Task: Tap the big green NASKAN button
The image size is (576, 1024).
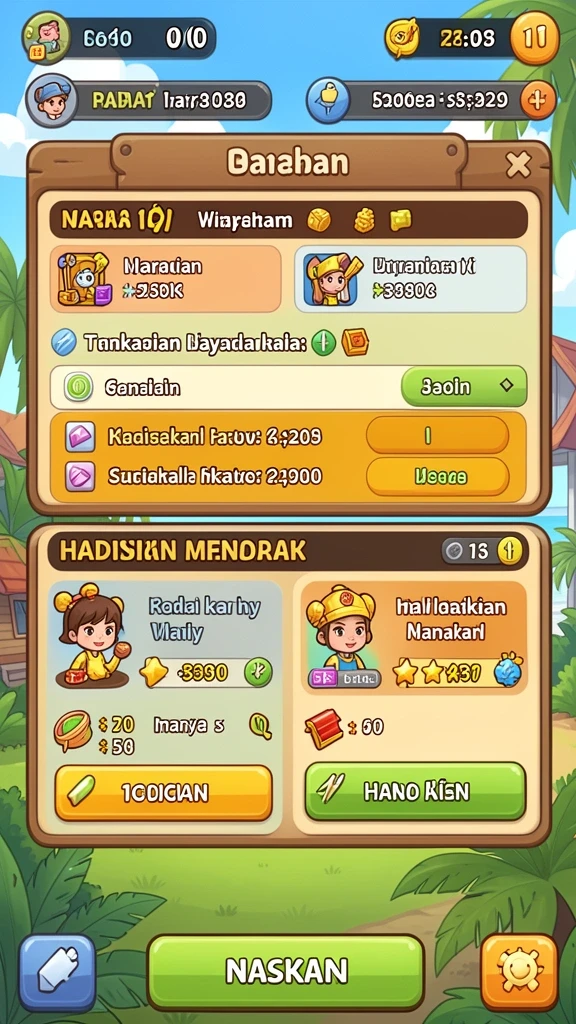Action: tap(286, 972)
